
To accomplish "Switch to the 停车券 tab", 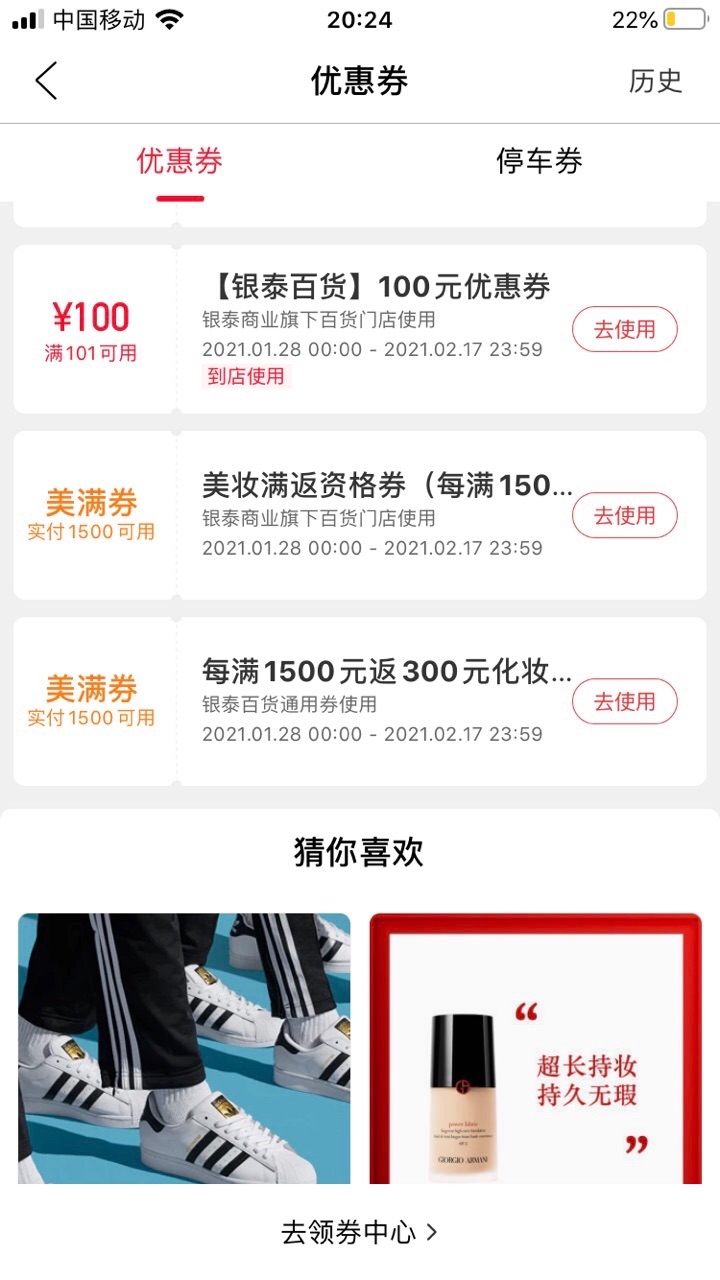I will tap(539, 161).
